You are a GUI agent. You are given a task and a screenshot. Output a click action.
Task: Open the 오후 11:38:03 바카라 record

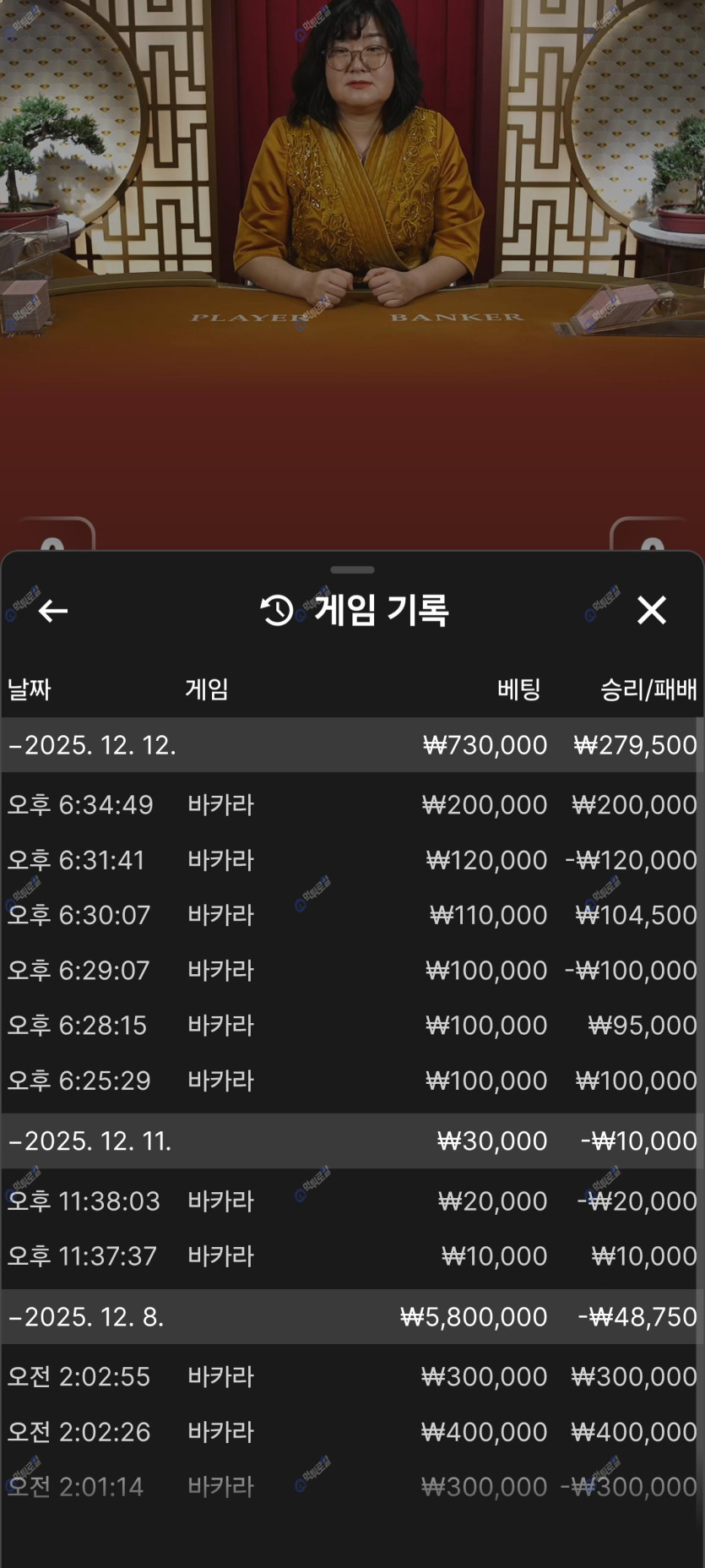[x=351, y=1201]
